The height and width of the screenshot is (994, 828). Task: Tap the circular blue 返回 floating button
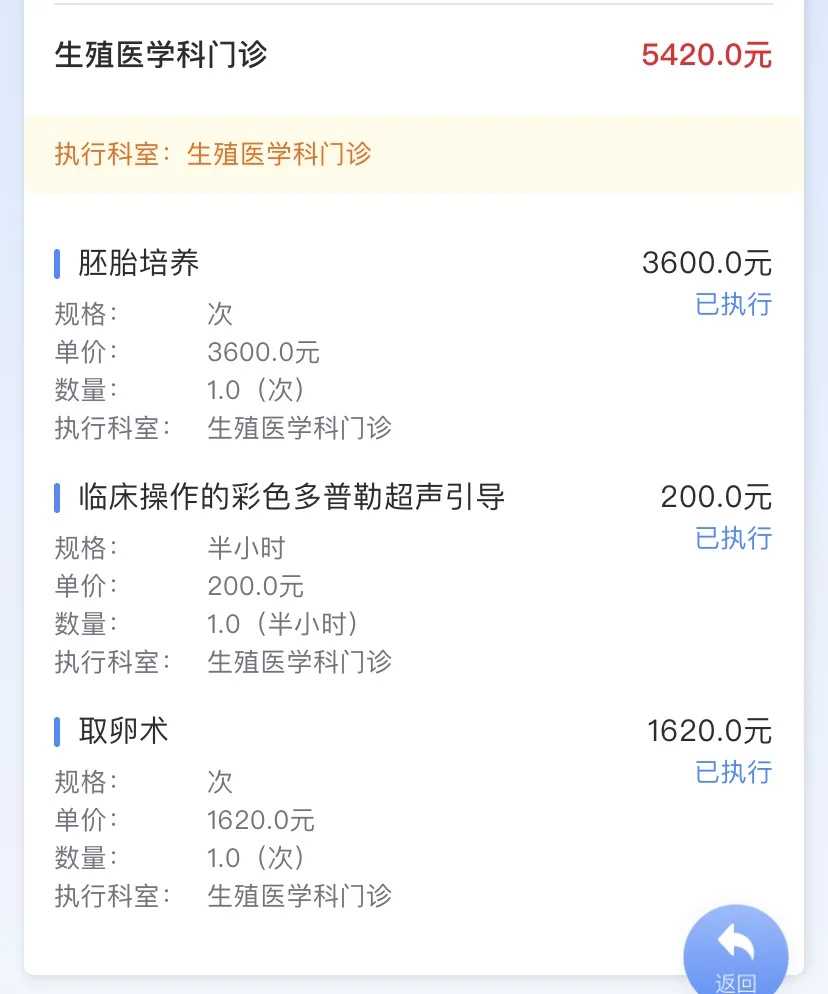[735, 948]
